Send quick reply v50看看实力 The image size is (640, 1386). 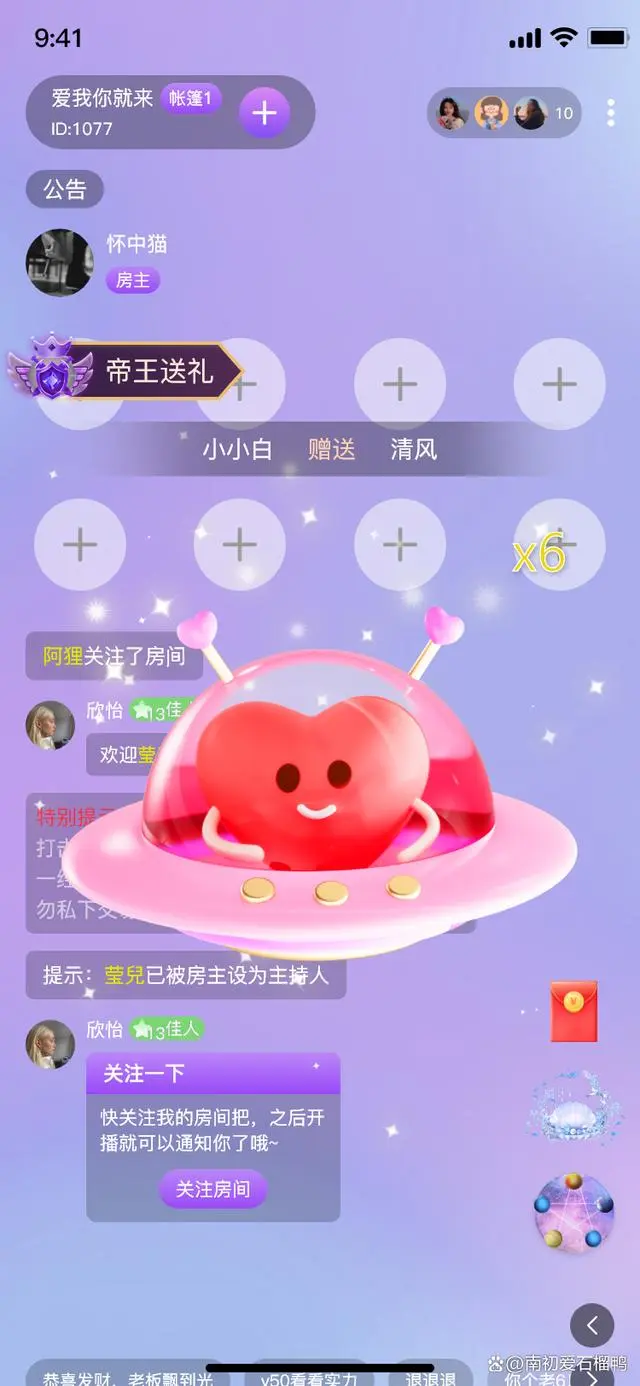click(309, 1377)
